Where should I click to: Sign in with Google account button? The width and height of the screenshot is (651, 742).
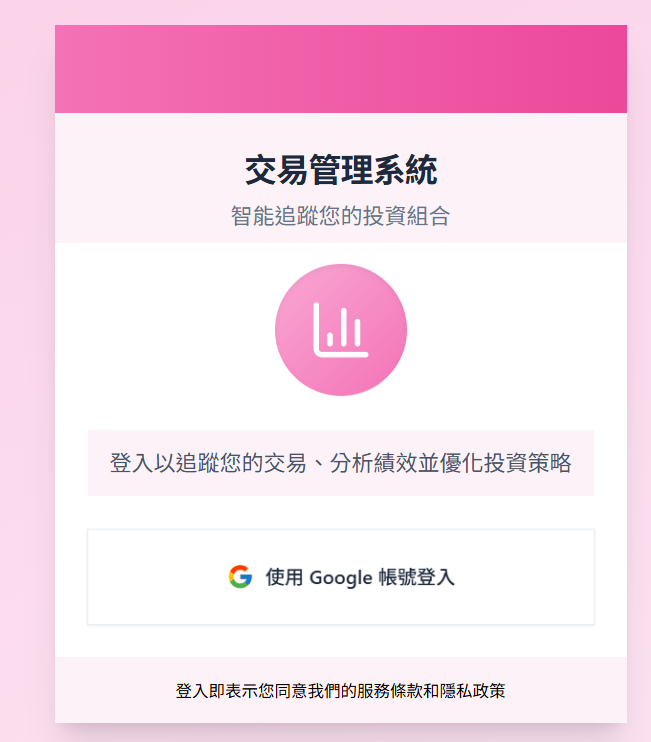[341, 577]
